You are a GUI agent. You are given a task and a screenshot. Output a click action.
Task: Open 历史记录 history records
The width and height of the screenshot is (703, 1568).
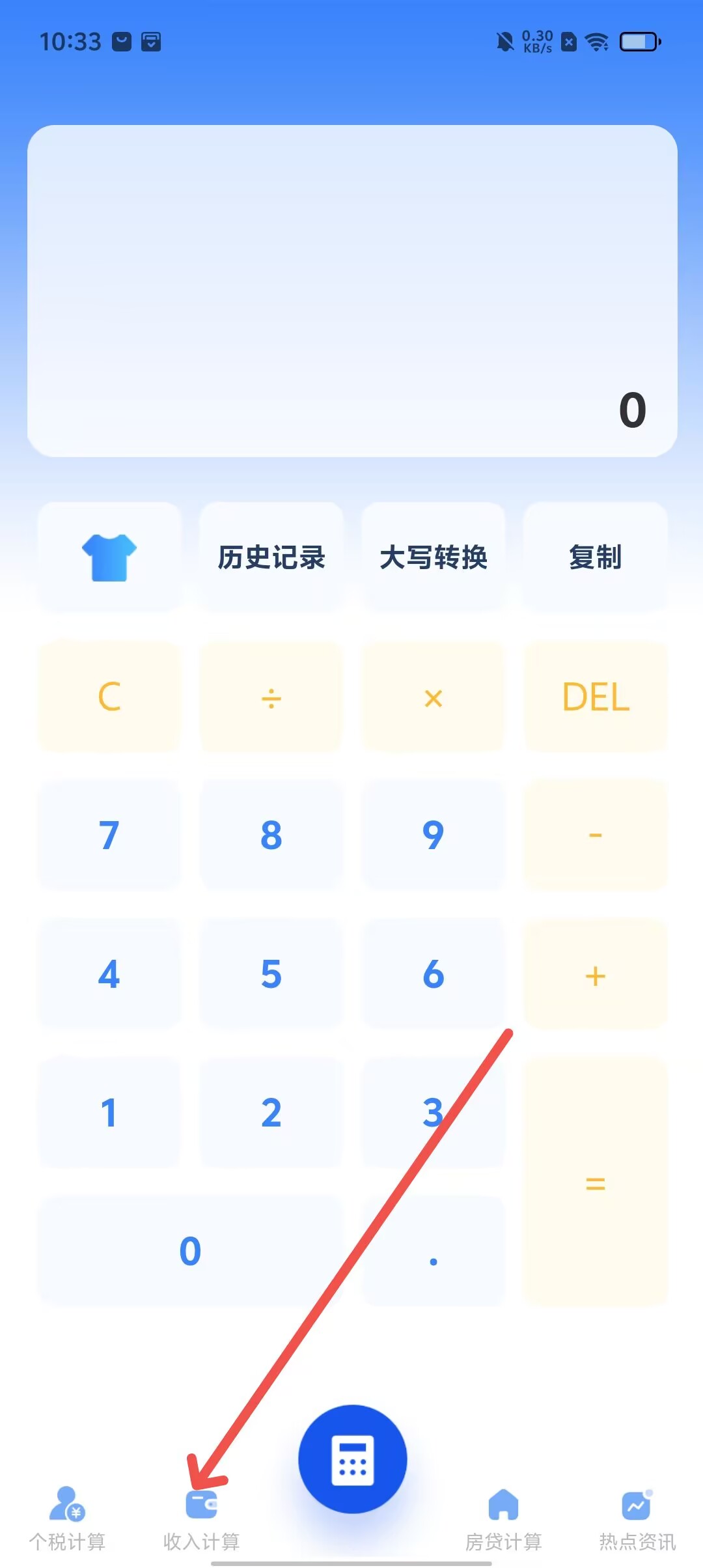pyautogui.click(x=271, y=557)
